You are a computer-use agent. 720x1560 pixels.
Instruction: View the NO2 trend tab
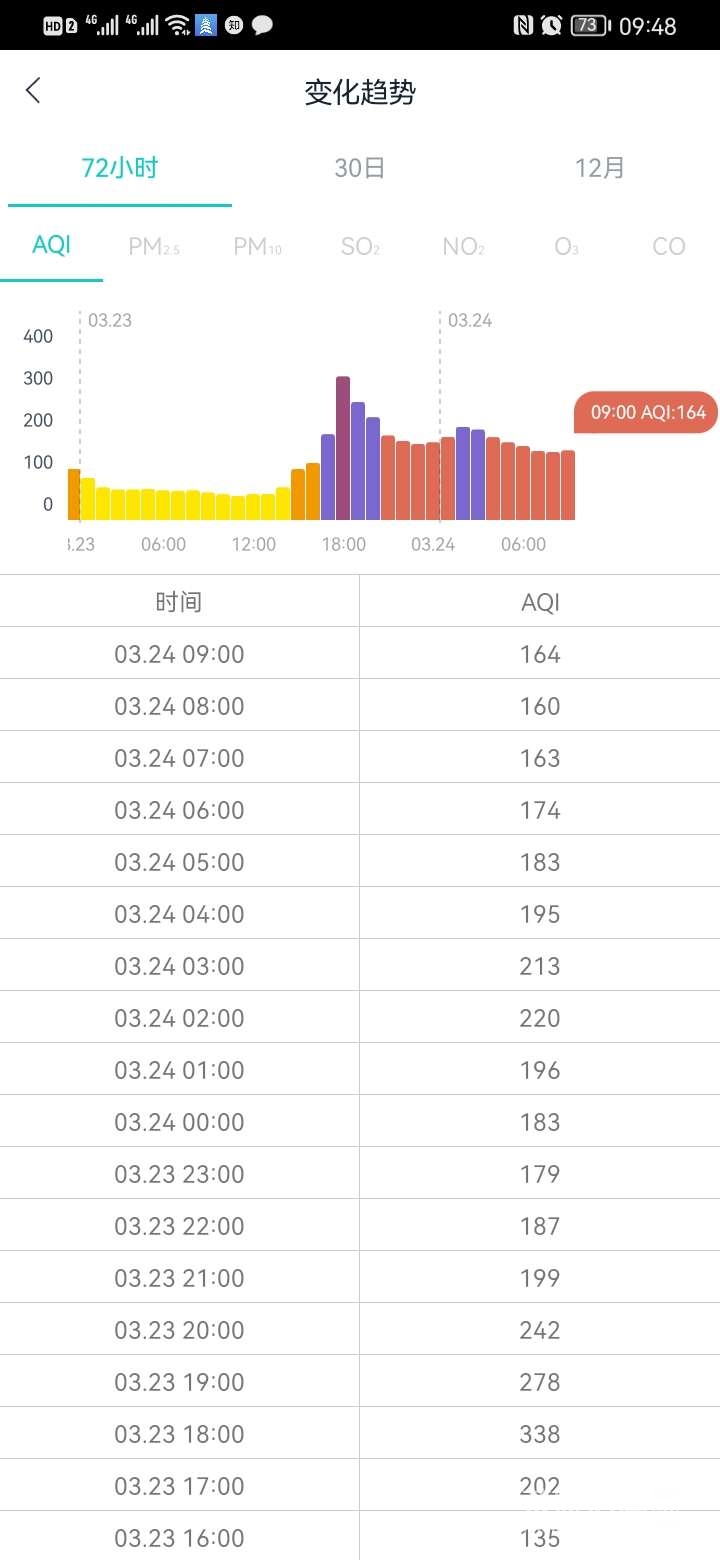point(463,247)
